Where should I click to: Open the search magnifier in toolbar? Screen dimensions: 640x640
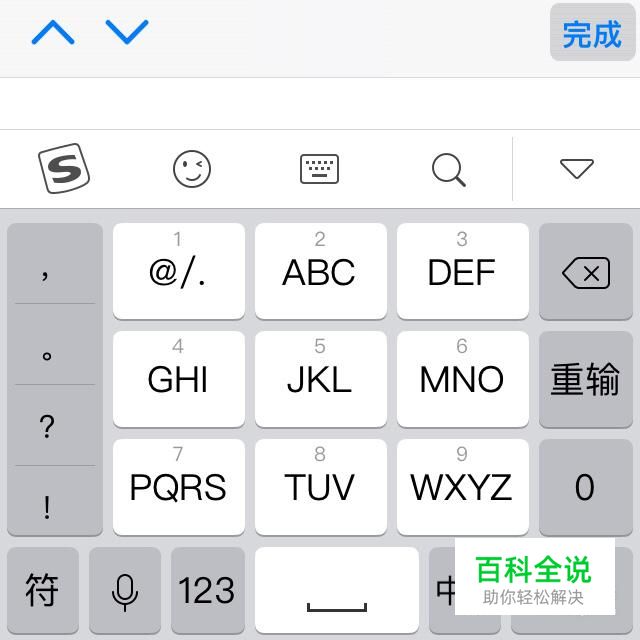coord(449,170)
